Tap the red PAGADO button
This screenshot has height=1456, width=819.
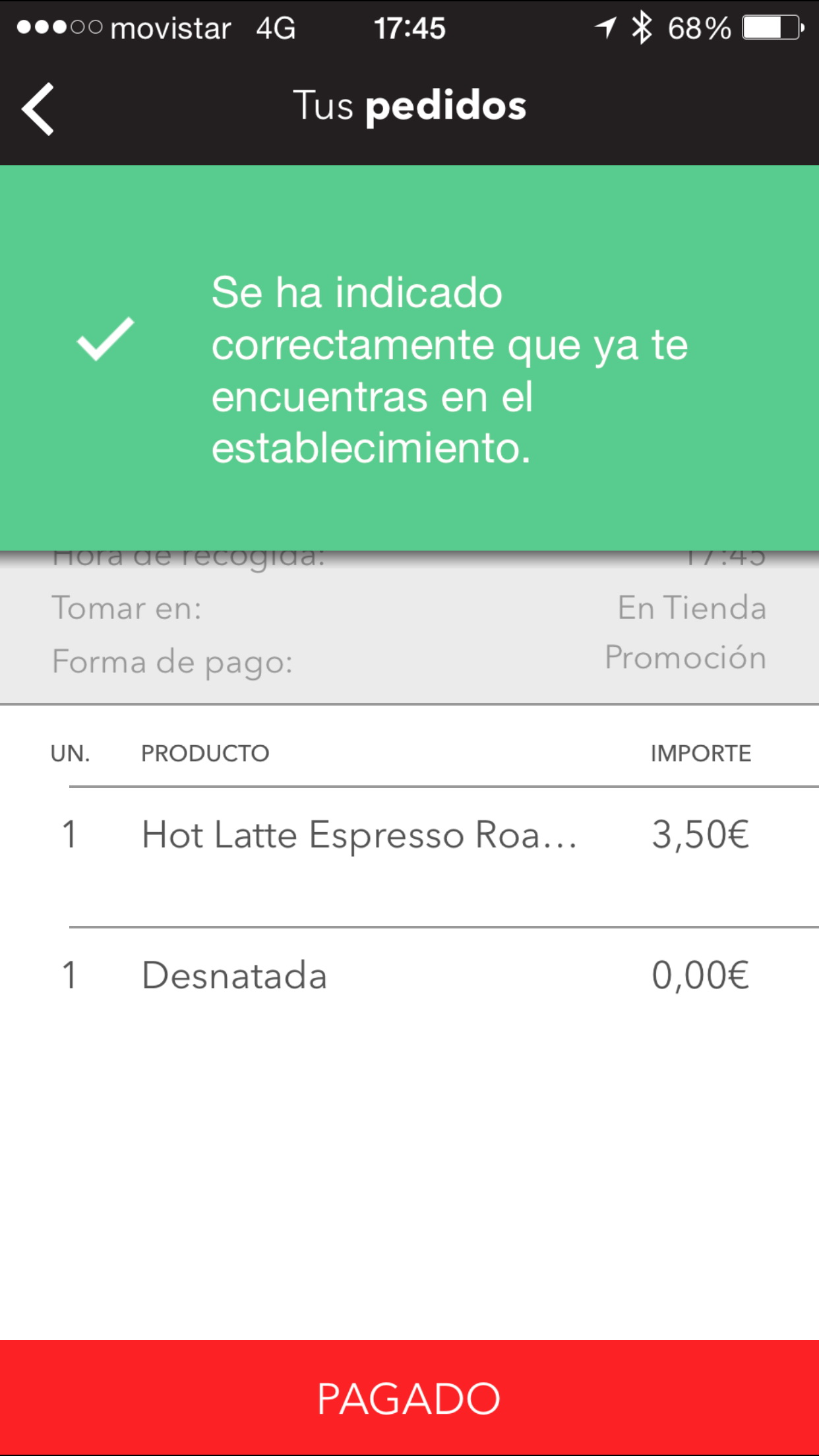[x=409, y=1397]
